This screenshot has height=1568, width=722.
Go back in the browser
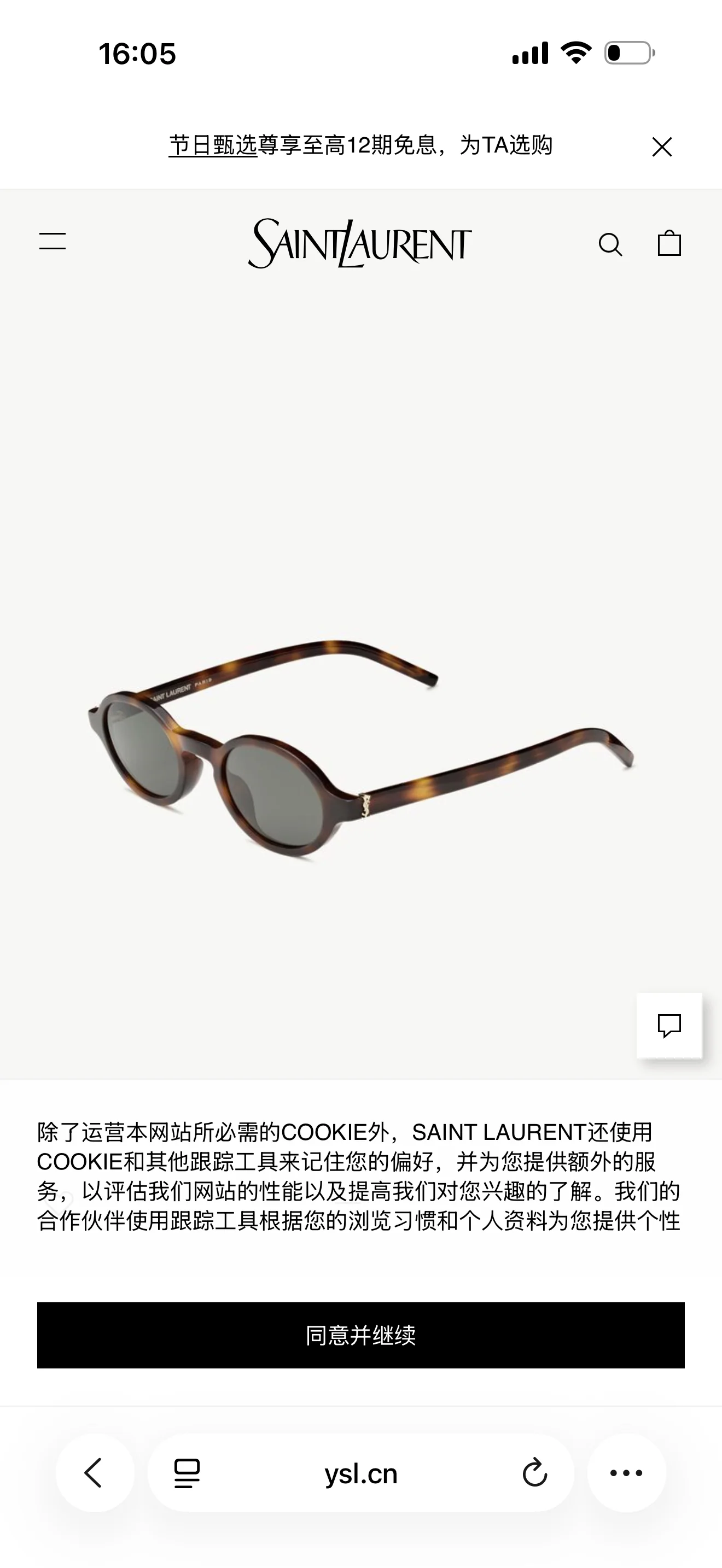94,1473
